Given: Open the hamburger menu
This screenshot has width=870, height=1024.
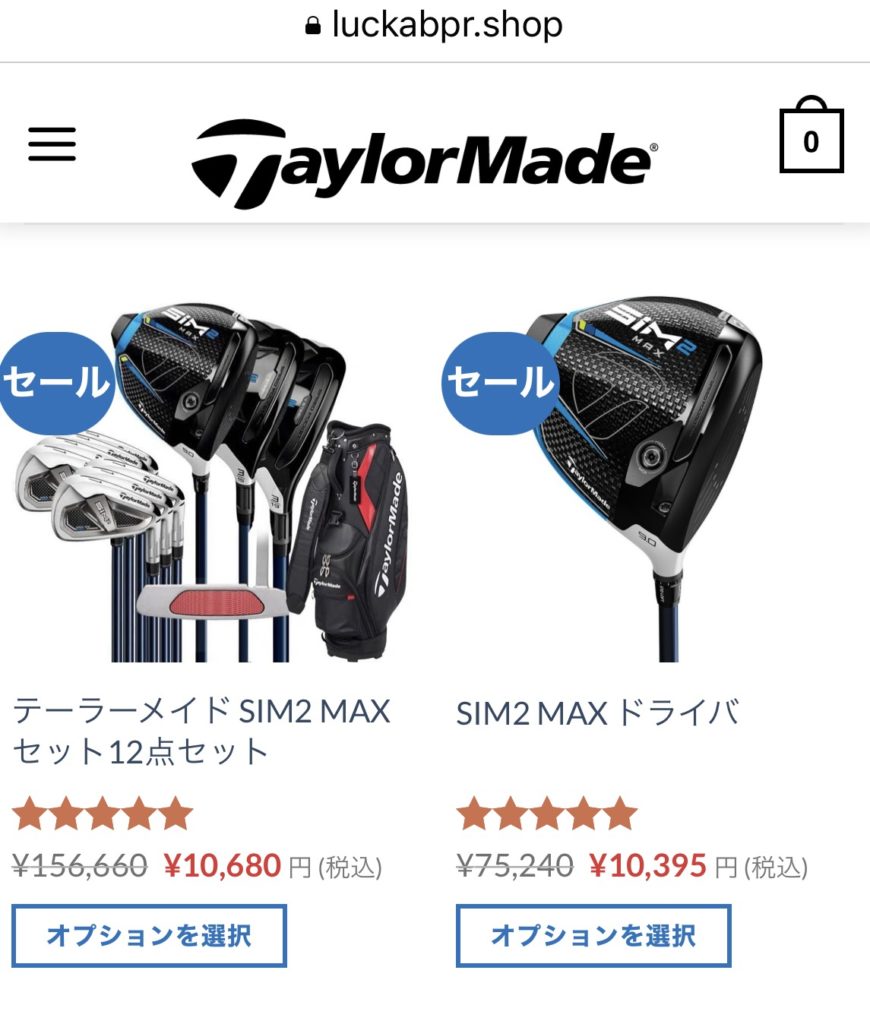Looking at the screenshot, I should 52,145.
